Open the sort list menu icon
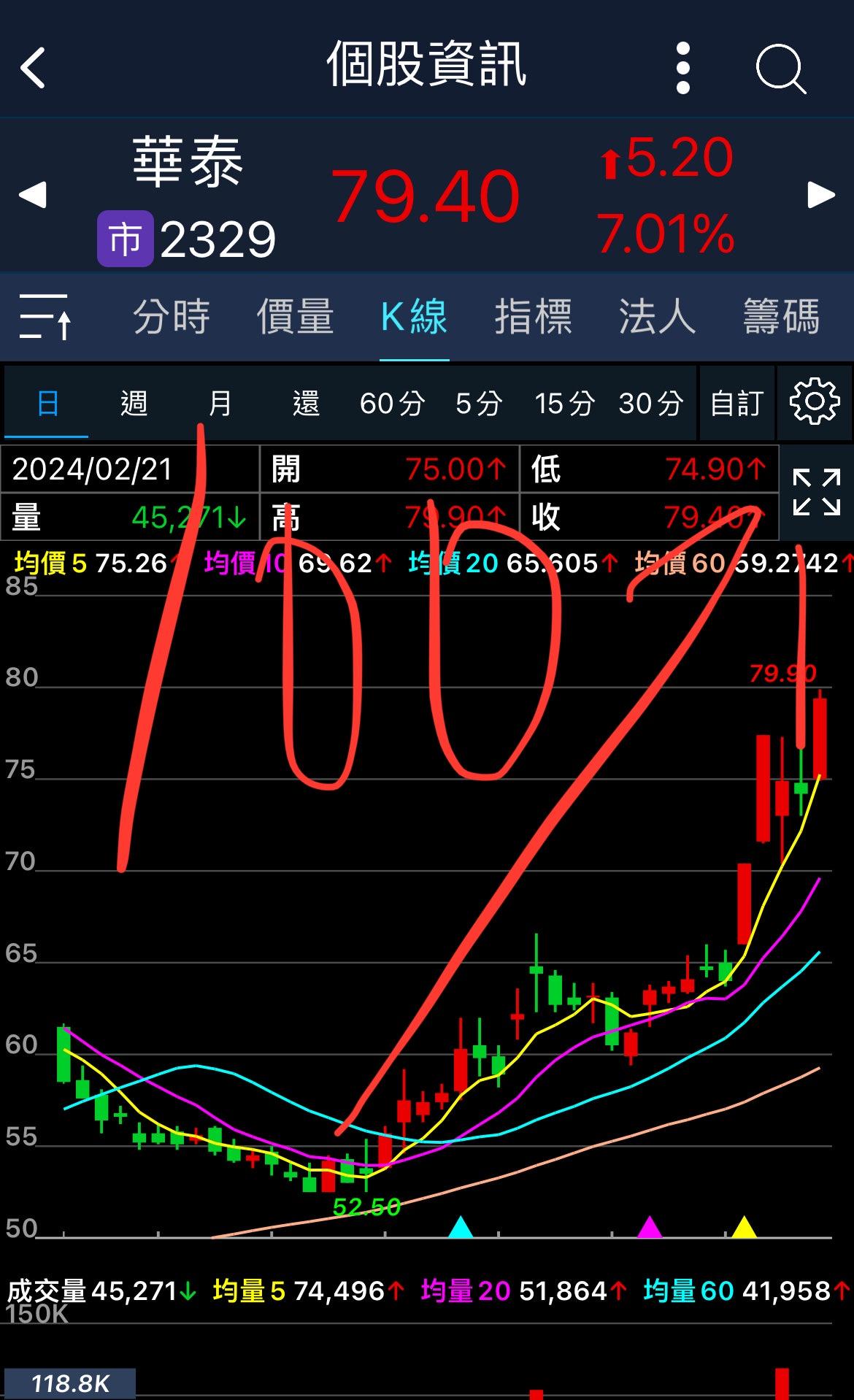854x1400 pixels. click(45, 317)
